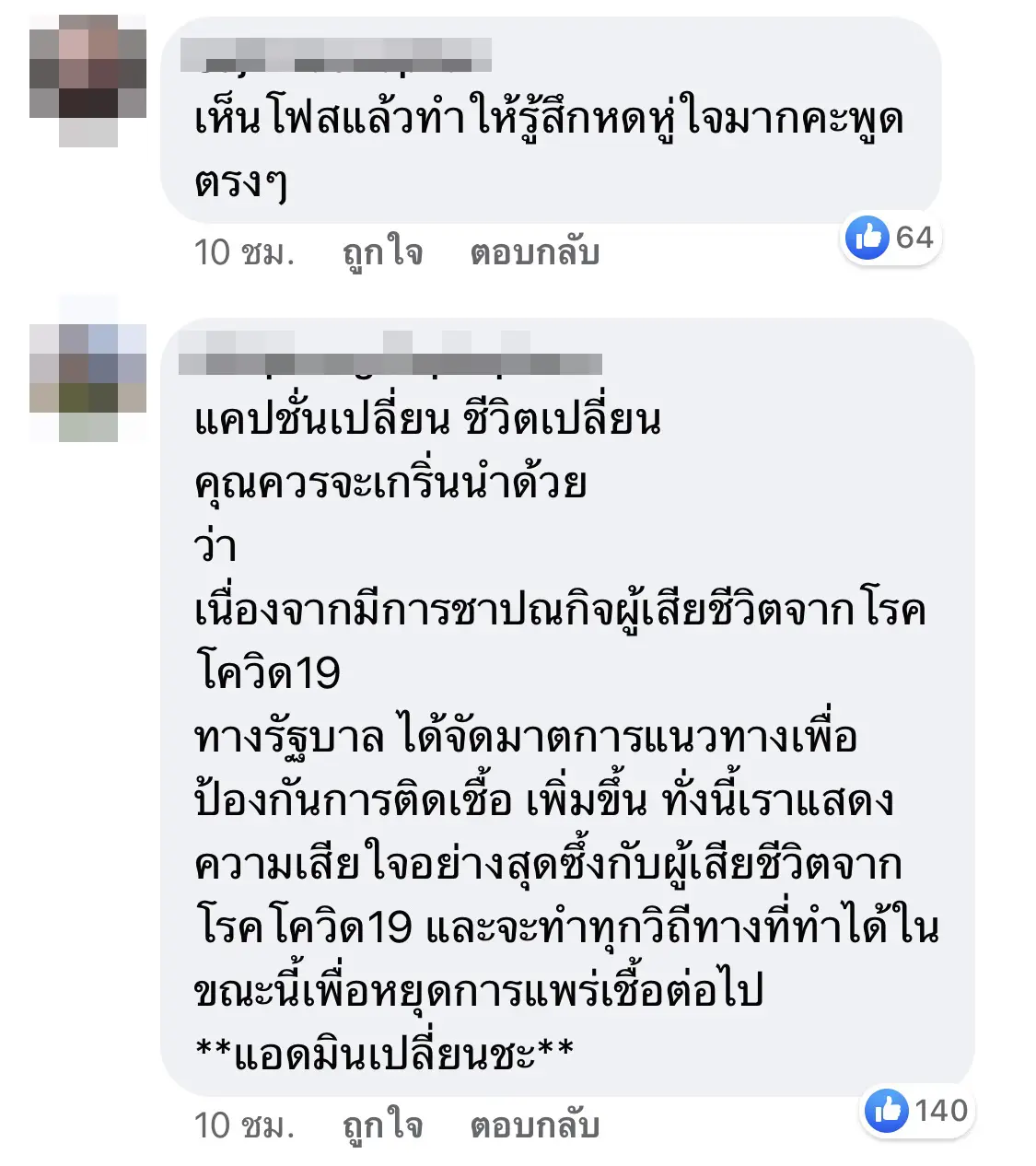The image size is (1036, 1166).
Task: View who reacted to the 140-like comment
Action: coord(917,1111)
